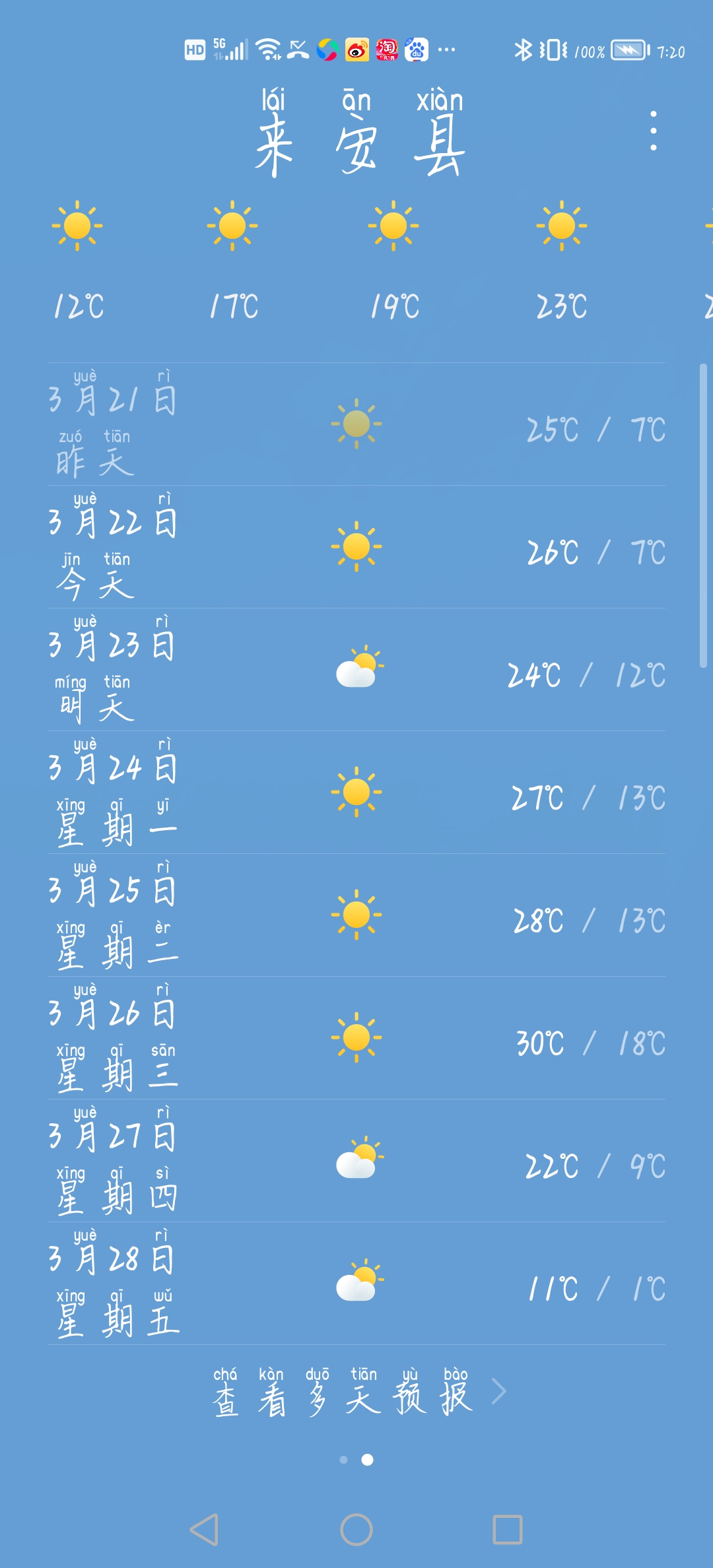
Task: Open the three-dot overflow menu
Action: 654,130
